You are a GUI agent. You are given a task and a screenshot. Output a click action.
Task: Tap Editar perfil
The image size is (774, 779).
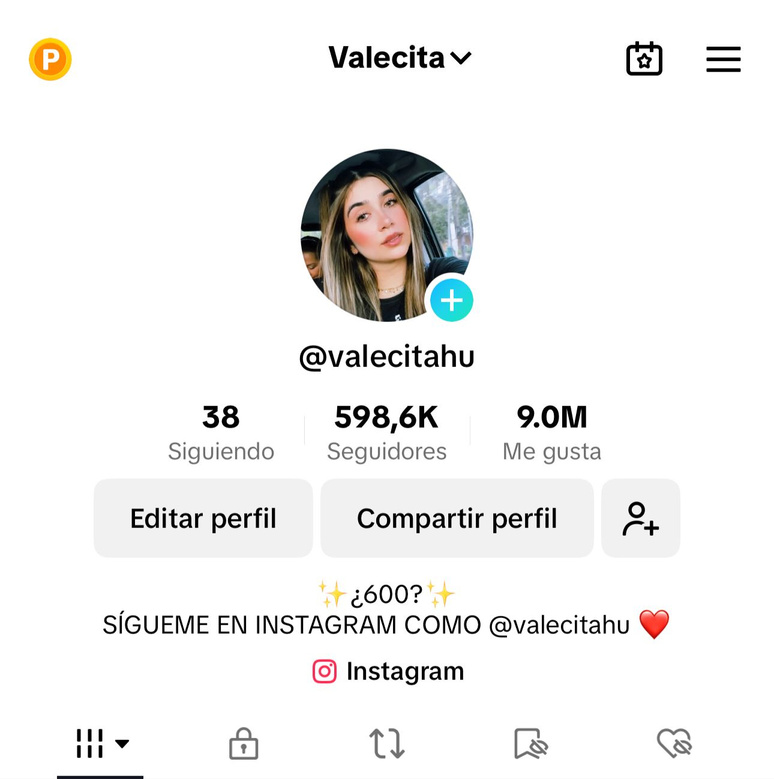tap(203, 518)
